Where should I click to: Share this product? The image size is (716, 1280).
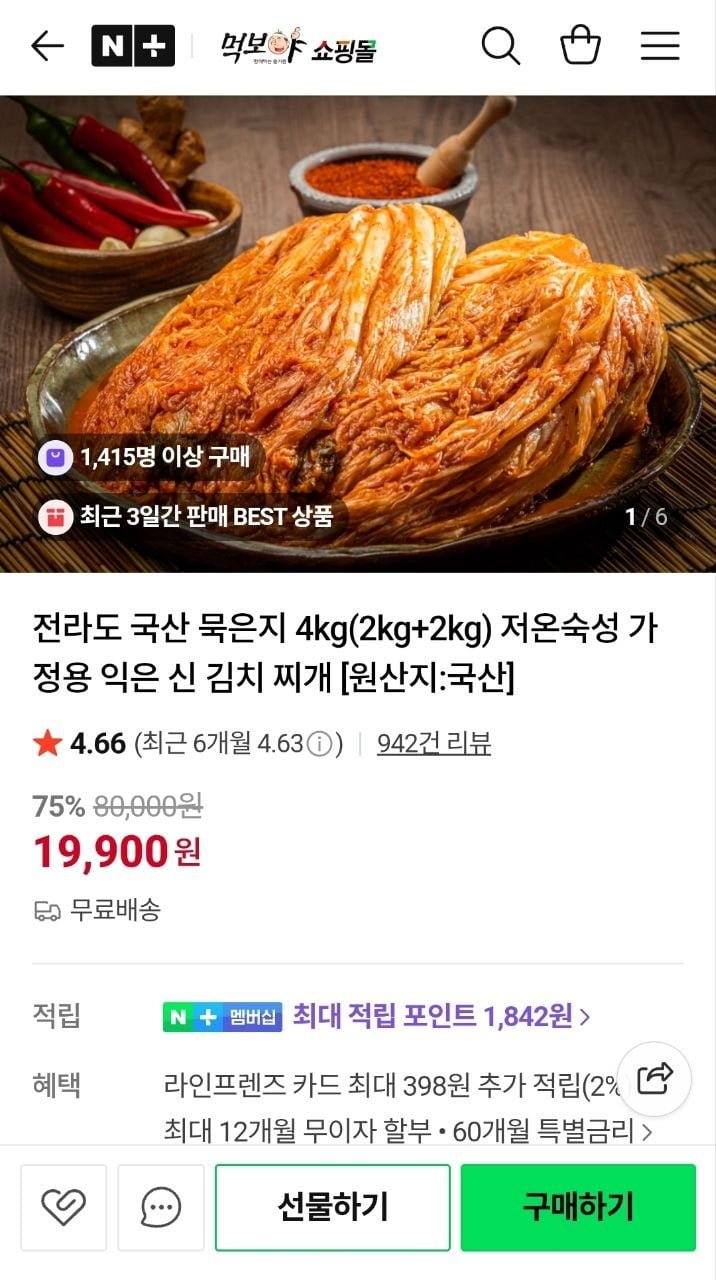(654, 1079)
